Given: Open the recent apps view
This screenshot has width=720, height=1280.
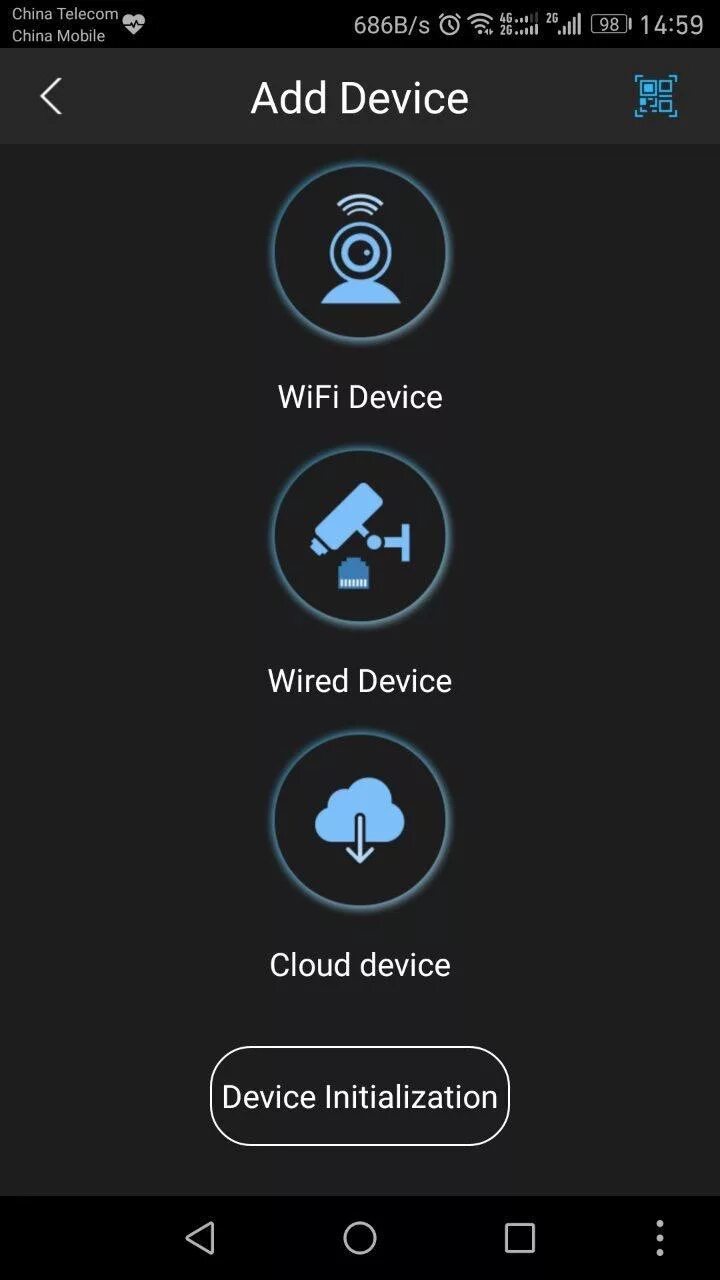Looking at the screenshot, I should tap(520, 1238).
